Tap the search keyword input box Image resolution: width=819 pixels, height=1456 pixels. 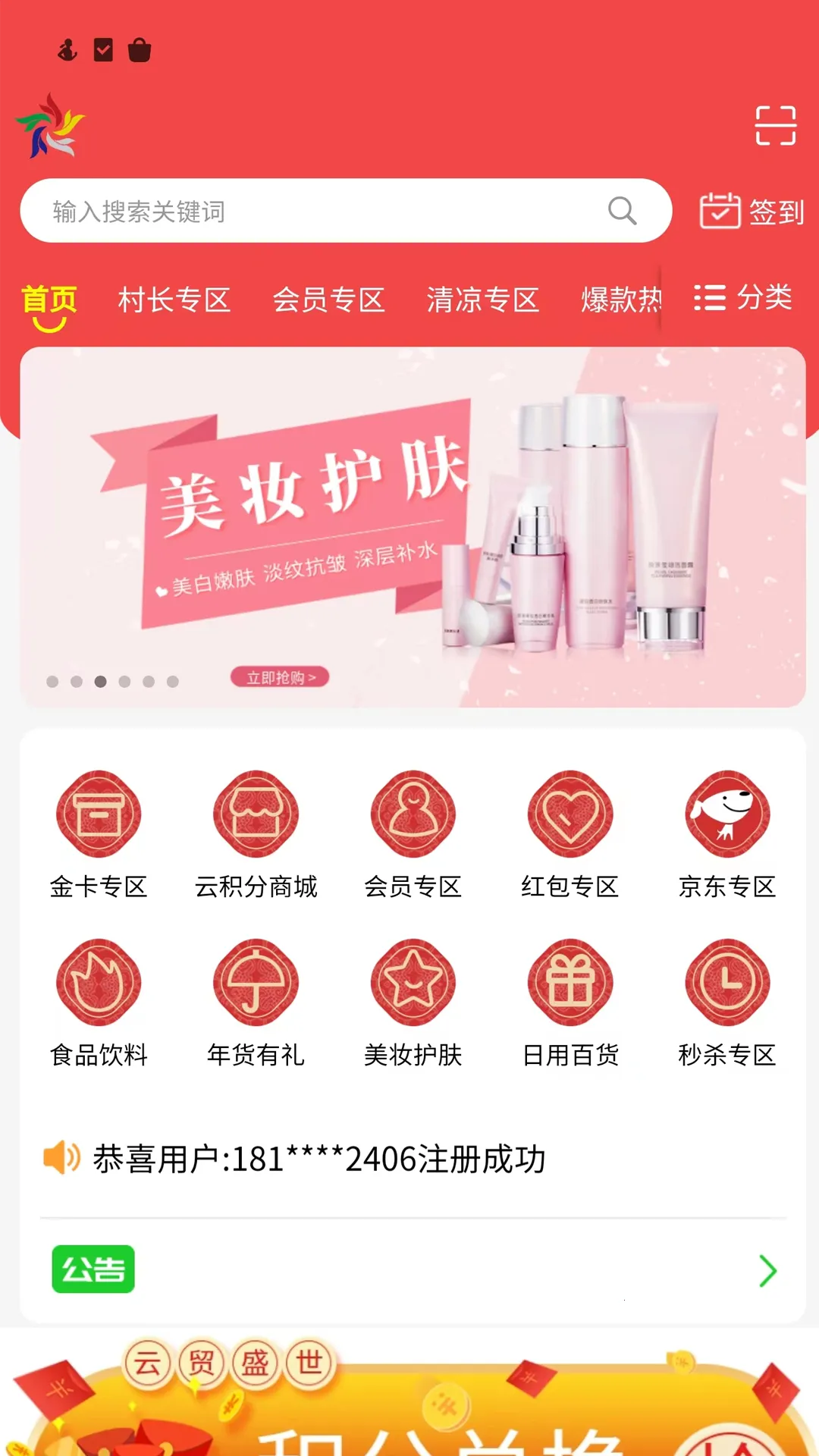click(x=318, y=212)
